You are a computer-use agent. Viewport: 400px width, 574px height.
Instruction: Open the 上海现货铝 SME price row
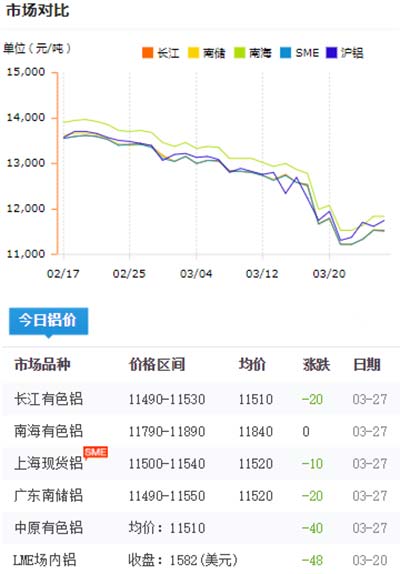coord(201,463)
